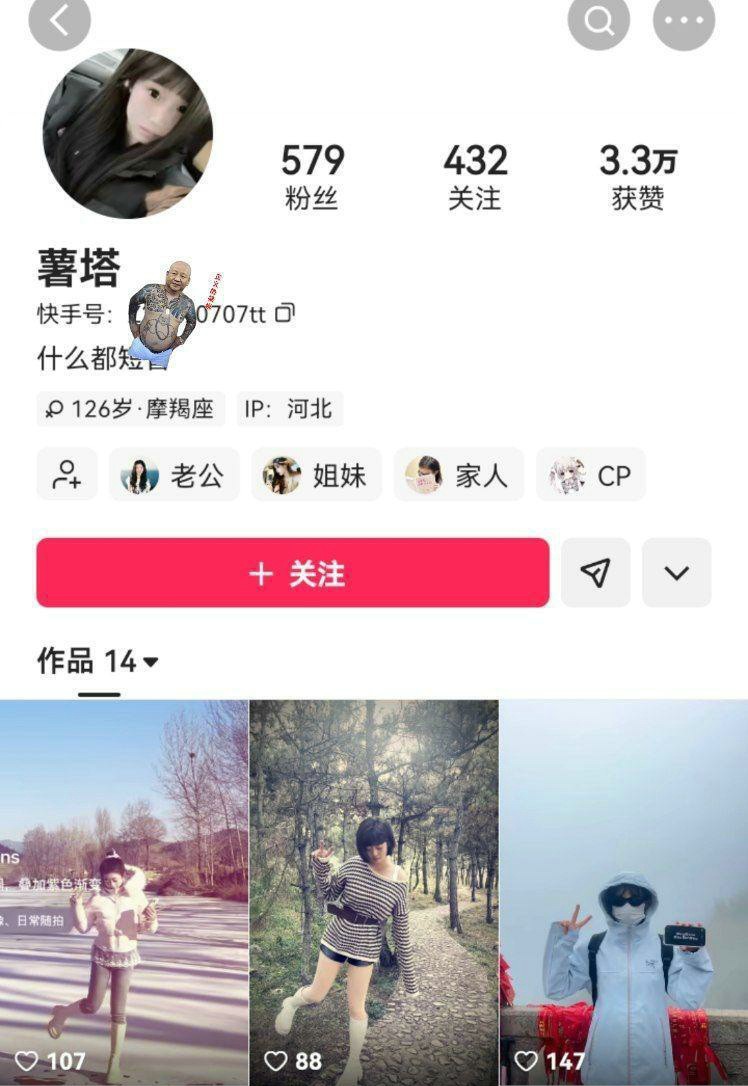Open the video with 147 likes
Image resolution: width=748 pixels, height=1086 pixels.
[x=624, y=890]
